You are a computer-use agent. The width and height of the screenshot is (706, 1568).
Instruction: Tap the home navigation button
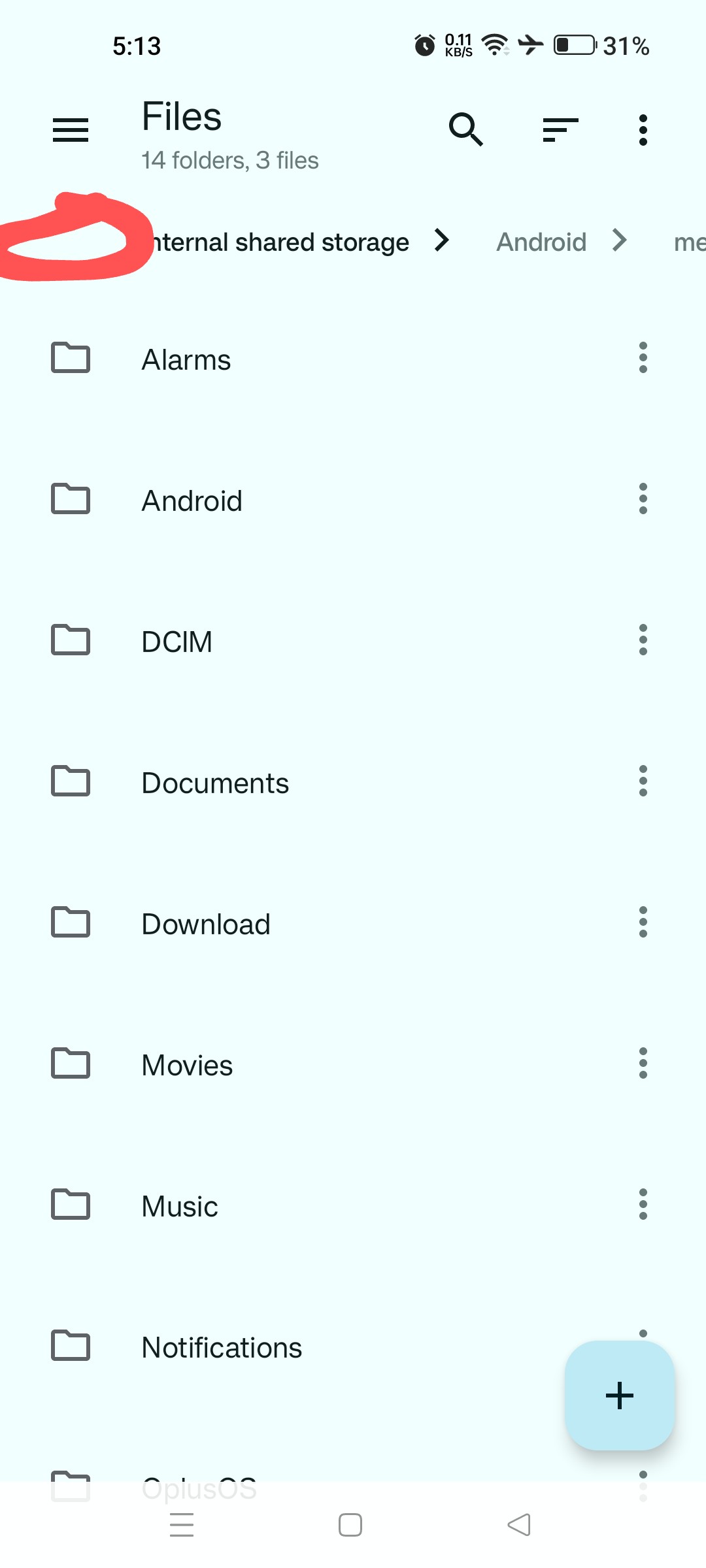click(350, 1525)
